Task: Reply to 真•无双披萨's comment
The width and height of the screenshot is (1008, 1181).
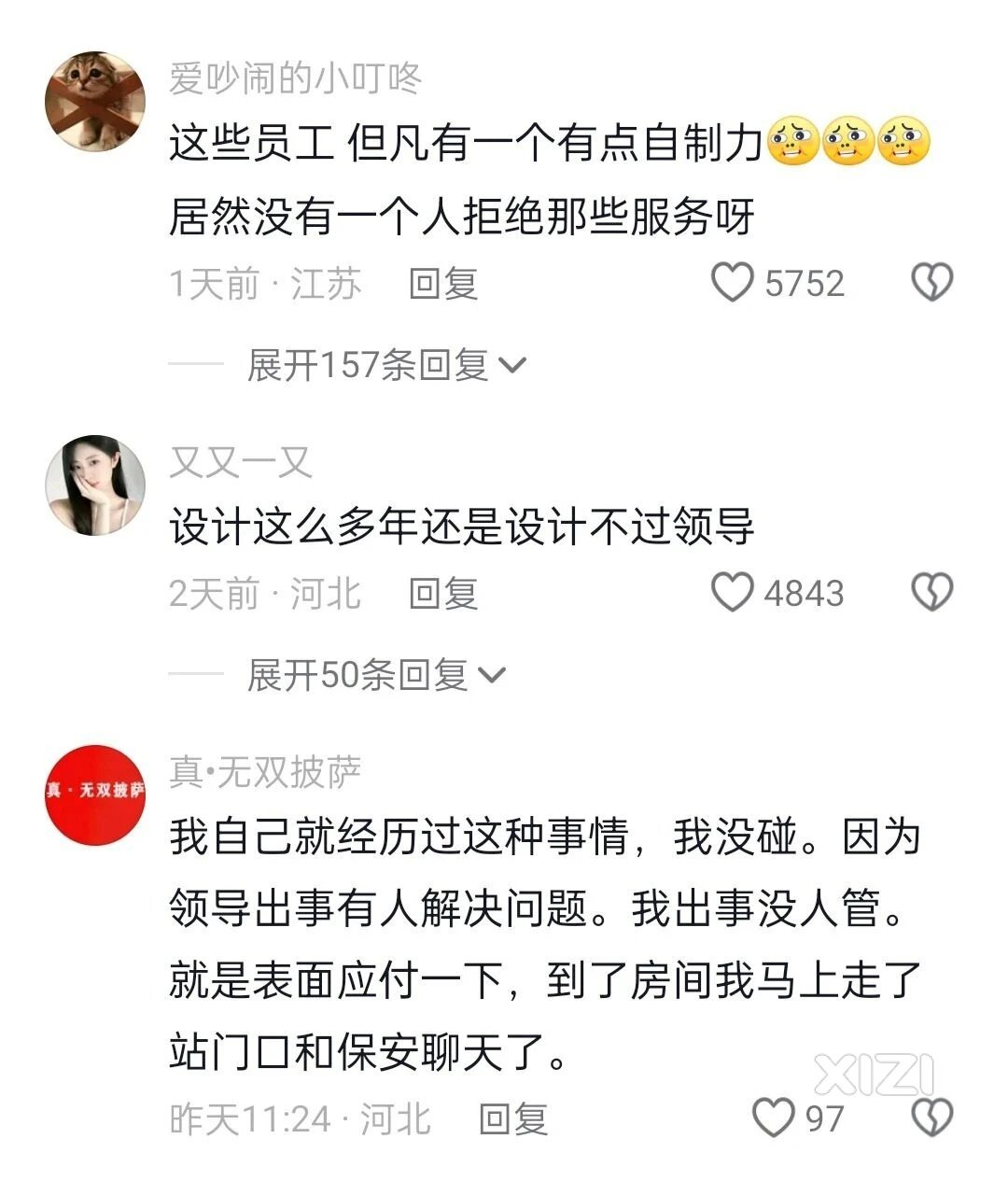Action: tap(512, 1118)
